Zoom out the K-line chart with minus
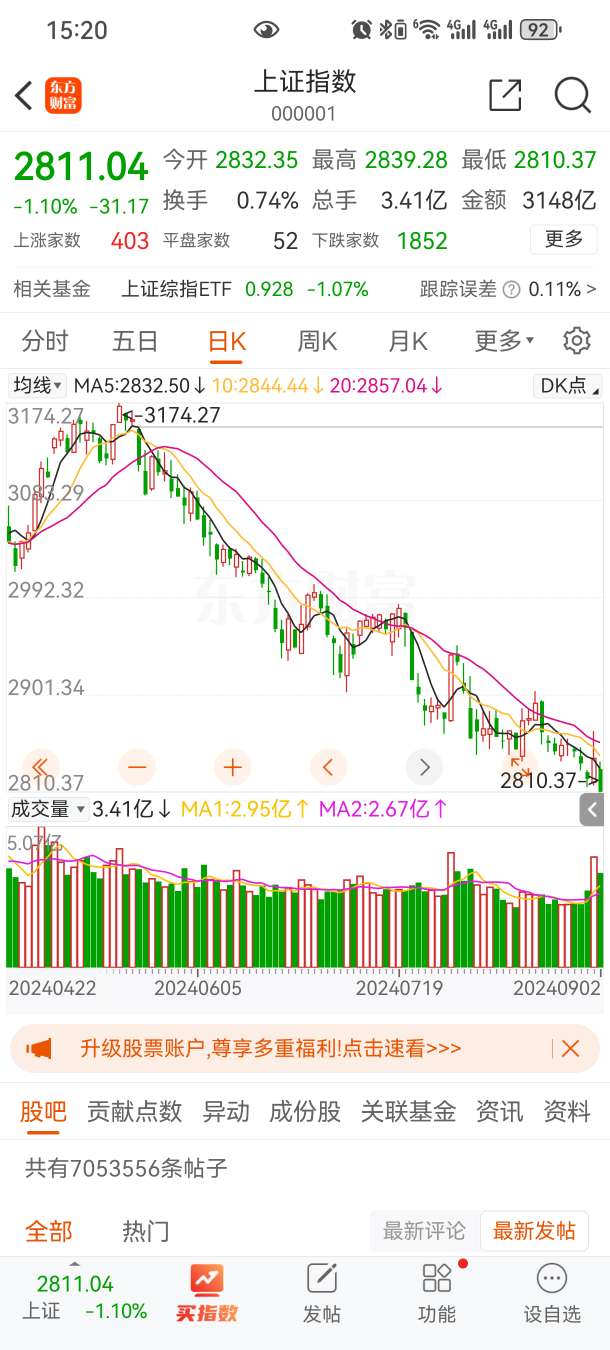 [x=137, y=768]
